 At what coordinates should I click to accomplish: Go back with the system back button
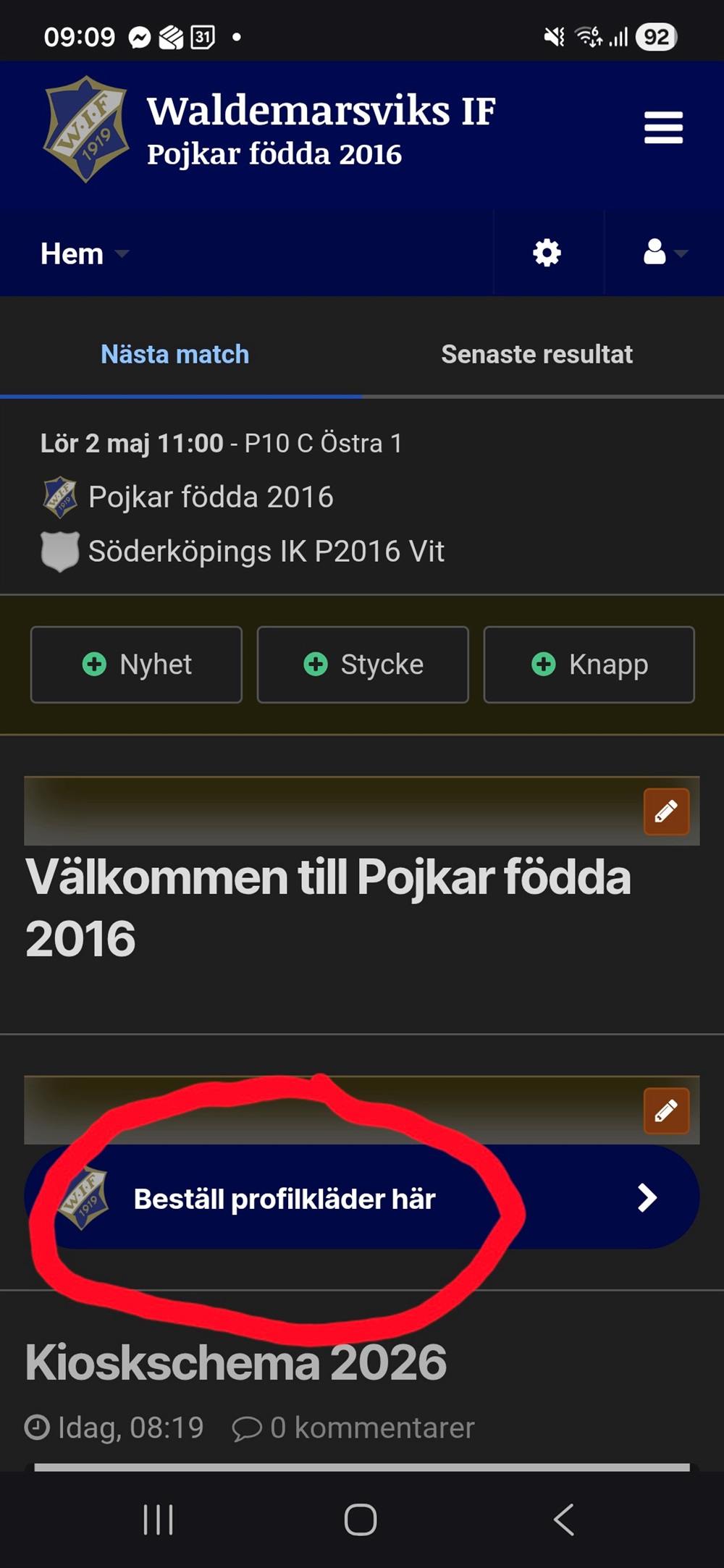click(564, 1519)
